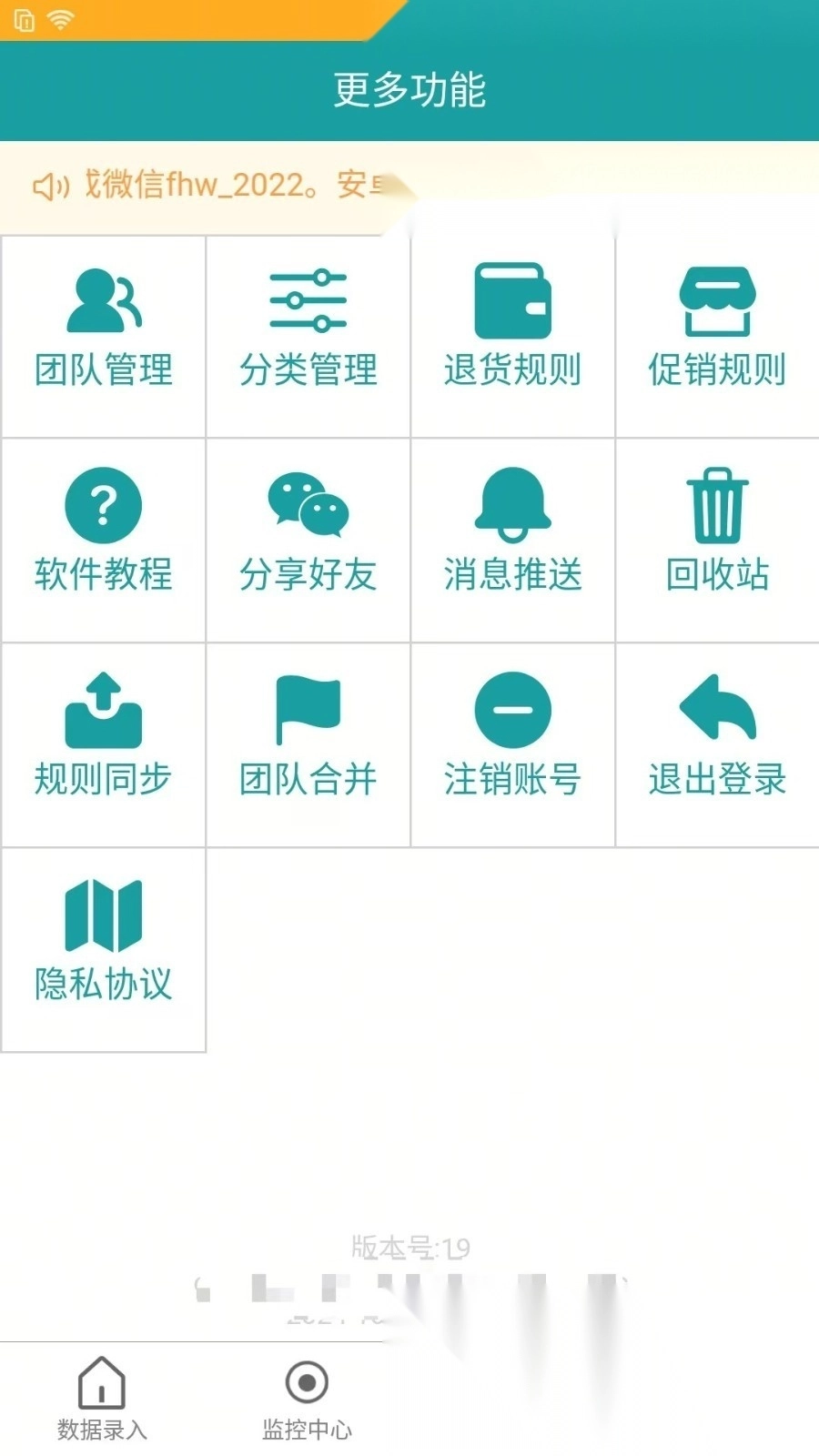
Task: Switch to the 数据录入 tab
Action: pos(102,1399)
